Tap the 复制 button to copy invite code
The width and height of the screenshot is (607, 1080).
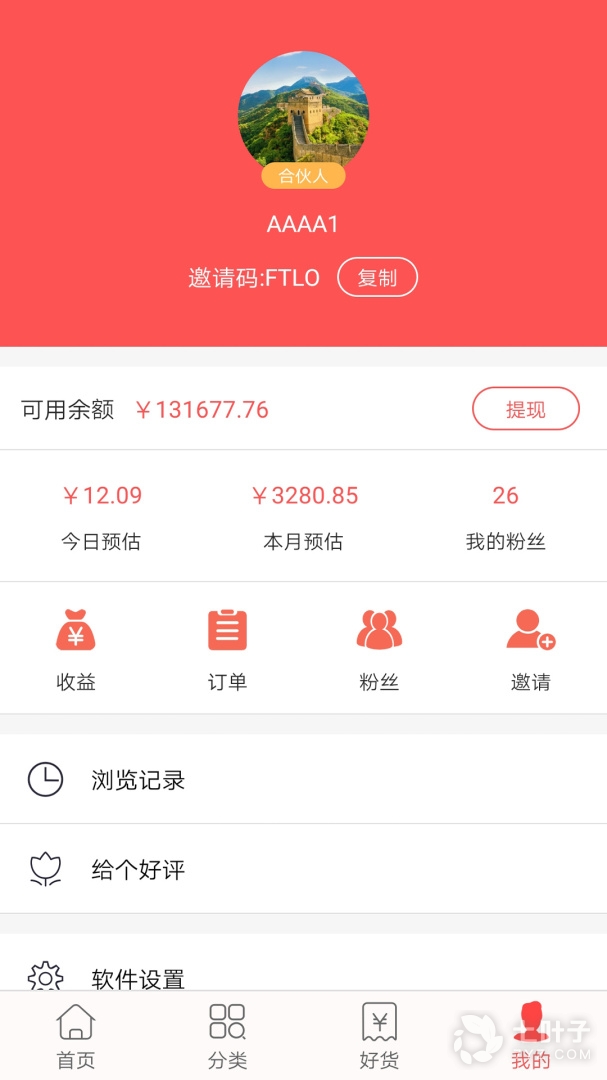377,278
